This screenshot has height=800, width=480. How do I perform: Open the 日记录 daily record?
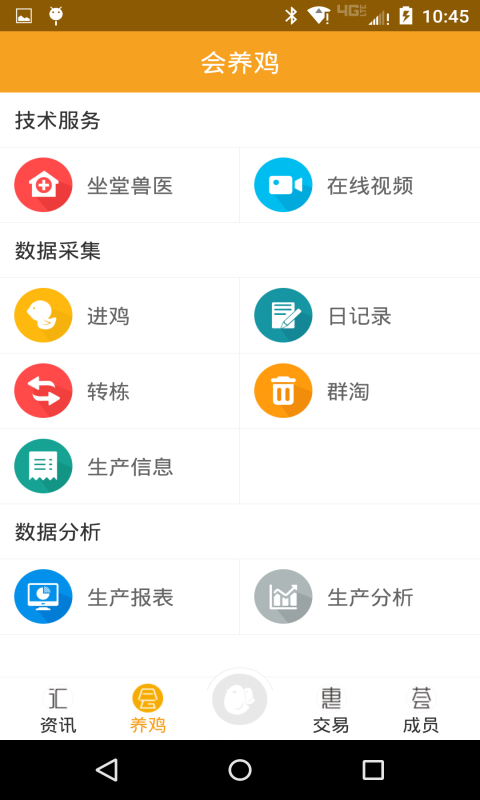[x=360, y=316]
